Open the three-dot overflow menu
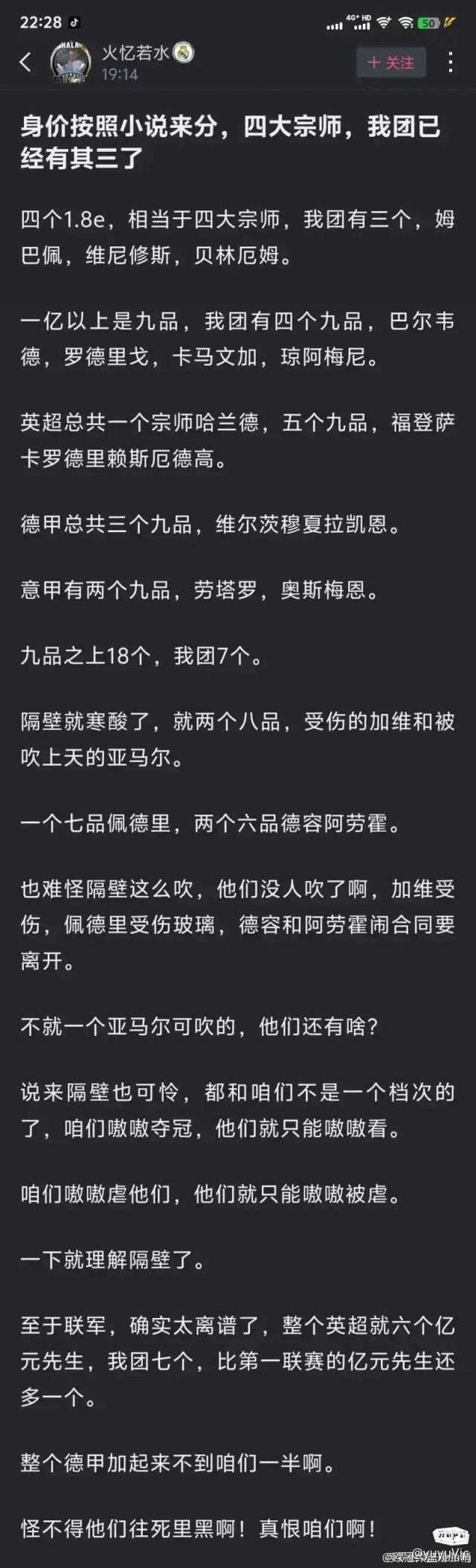The height and width of the screenshot is (1568, 476). pos(451,63)
